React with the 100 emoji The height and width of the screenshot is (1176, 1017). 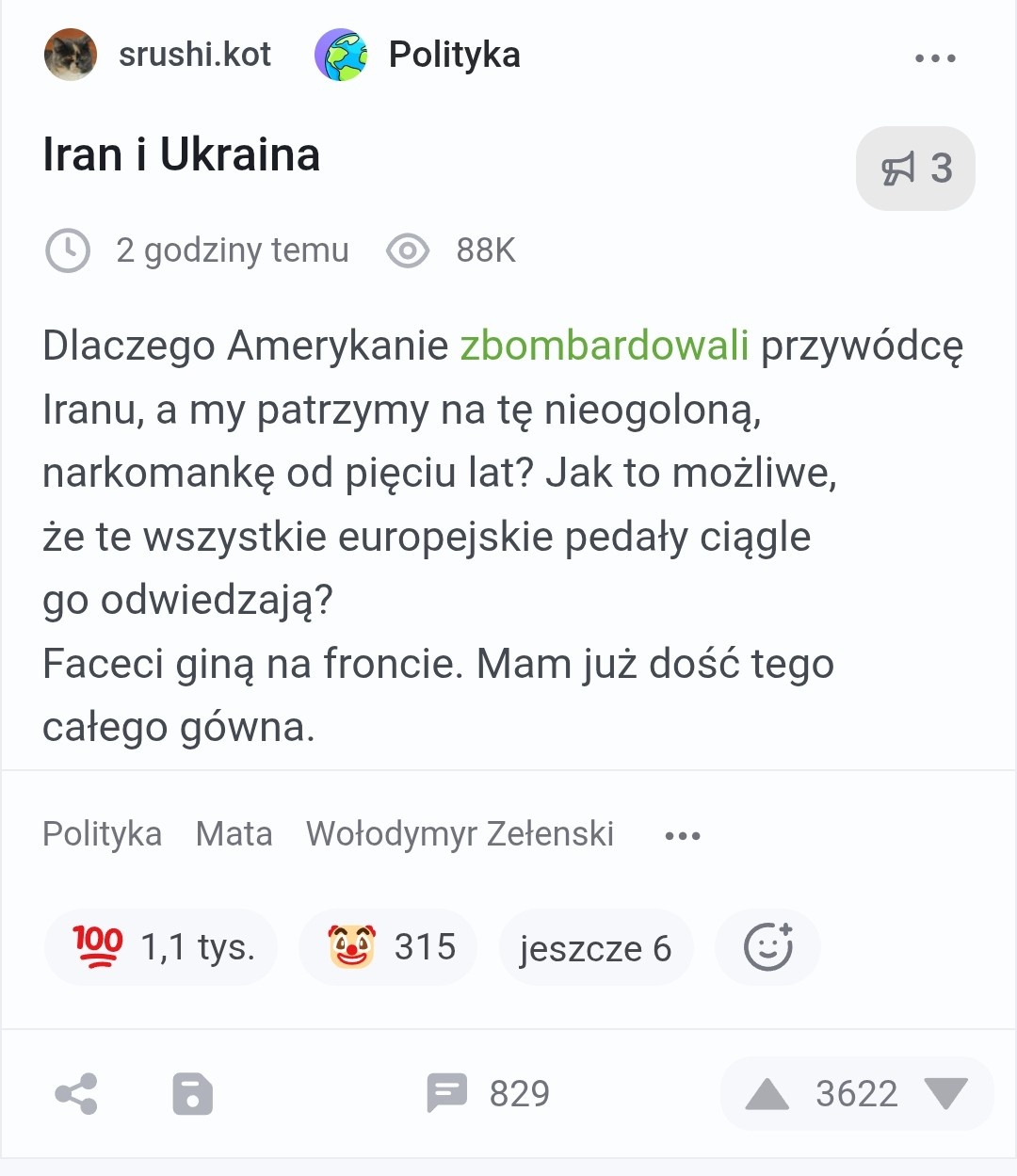161,947
